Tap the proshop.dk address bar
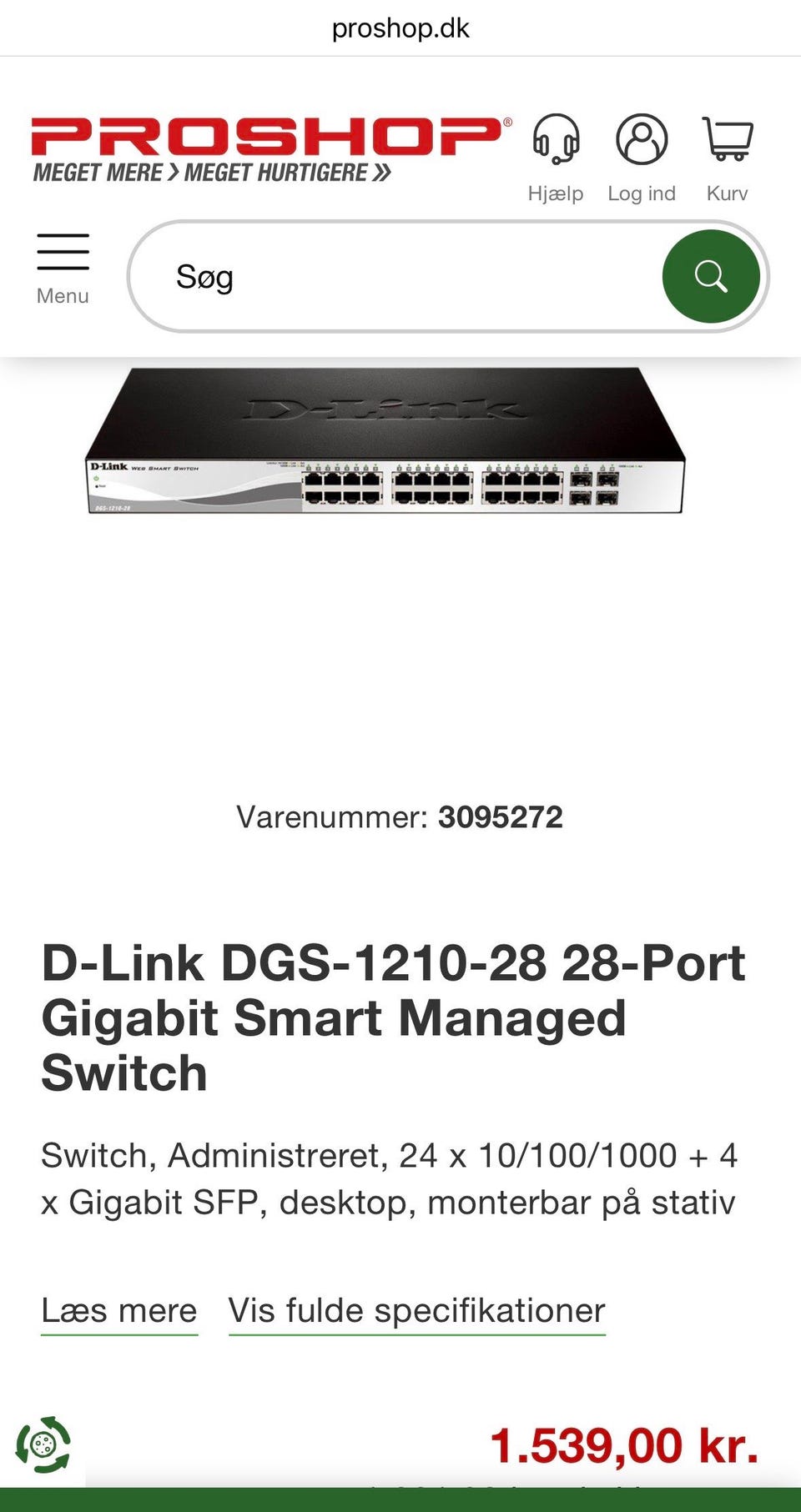Viewport: 801px width, 1512px height. [x=400, y=28]
